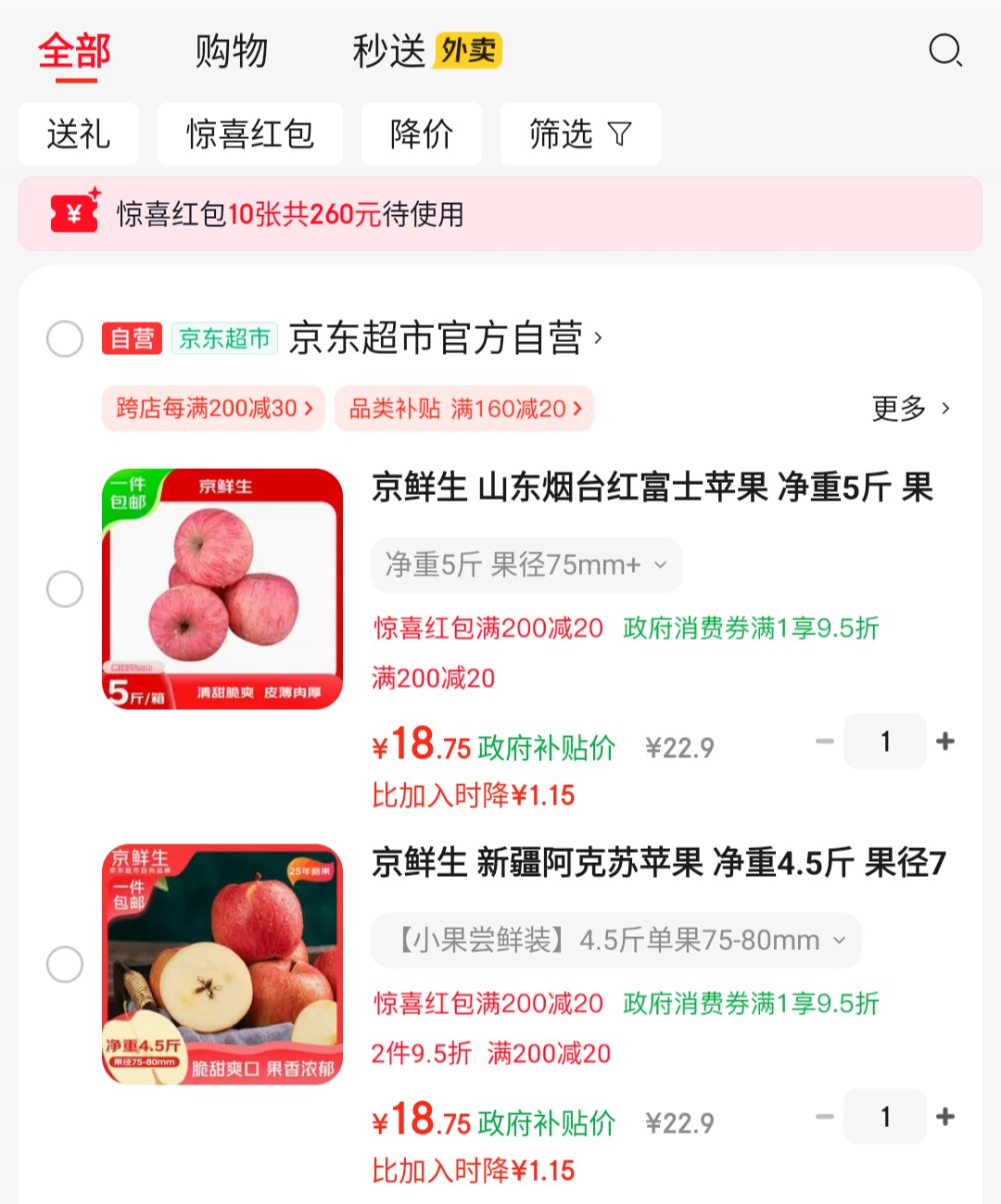Switch to the 秒送 外卖 tab
1001x1204 pixels.
425,51
